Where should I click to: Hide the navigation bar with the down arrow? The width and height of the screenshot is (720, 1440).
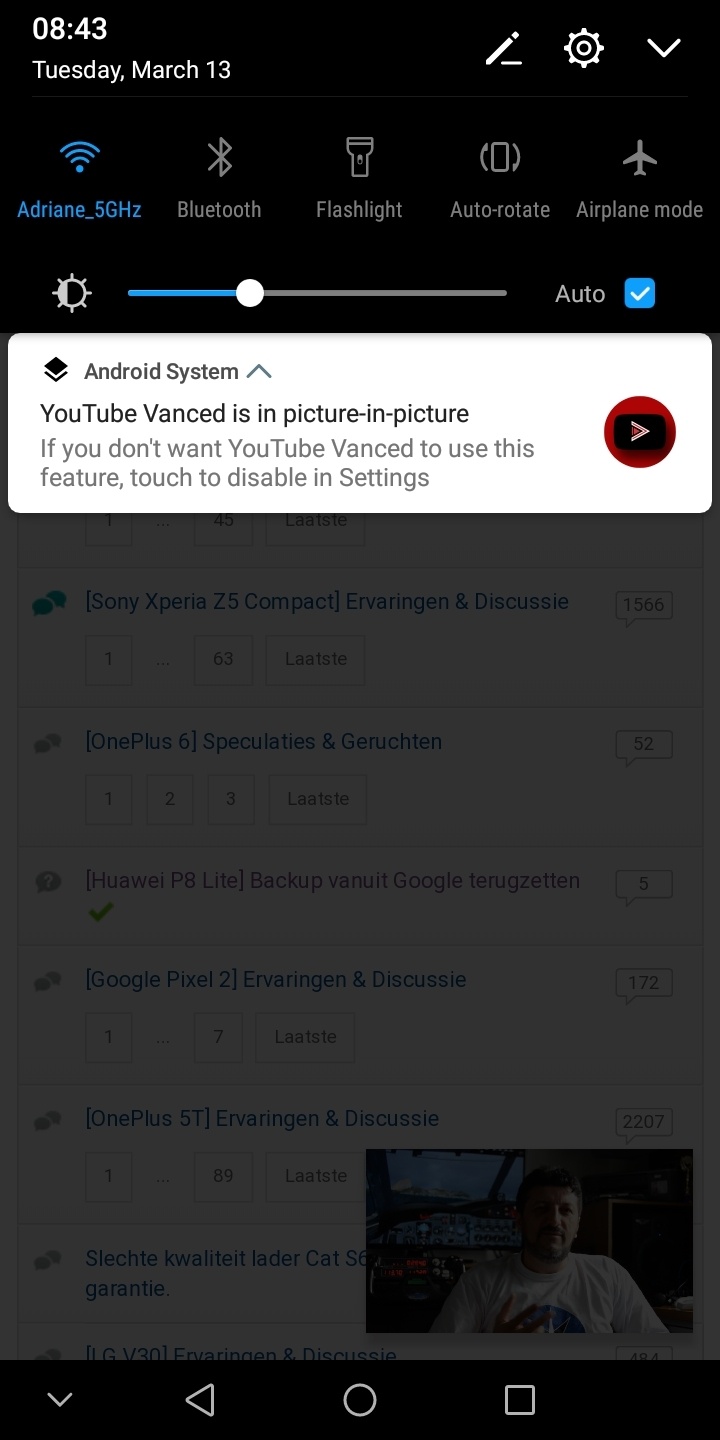(60, 1400)
